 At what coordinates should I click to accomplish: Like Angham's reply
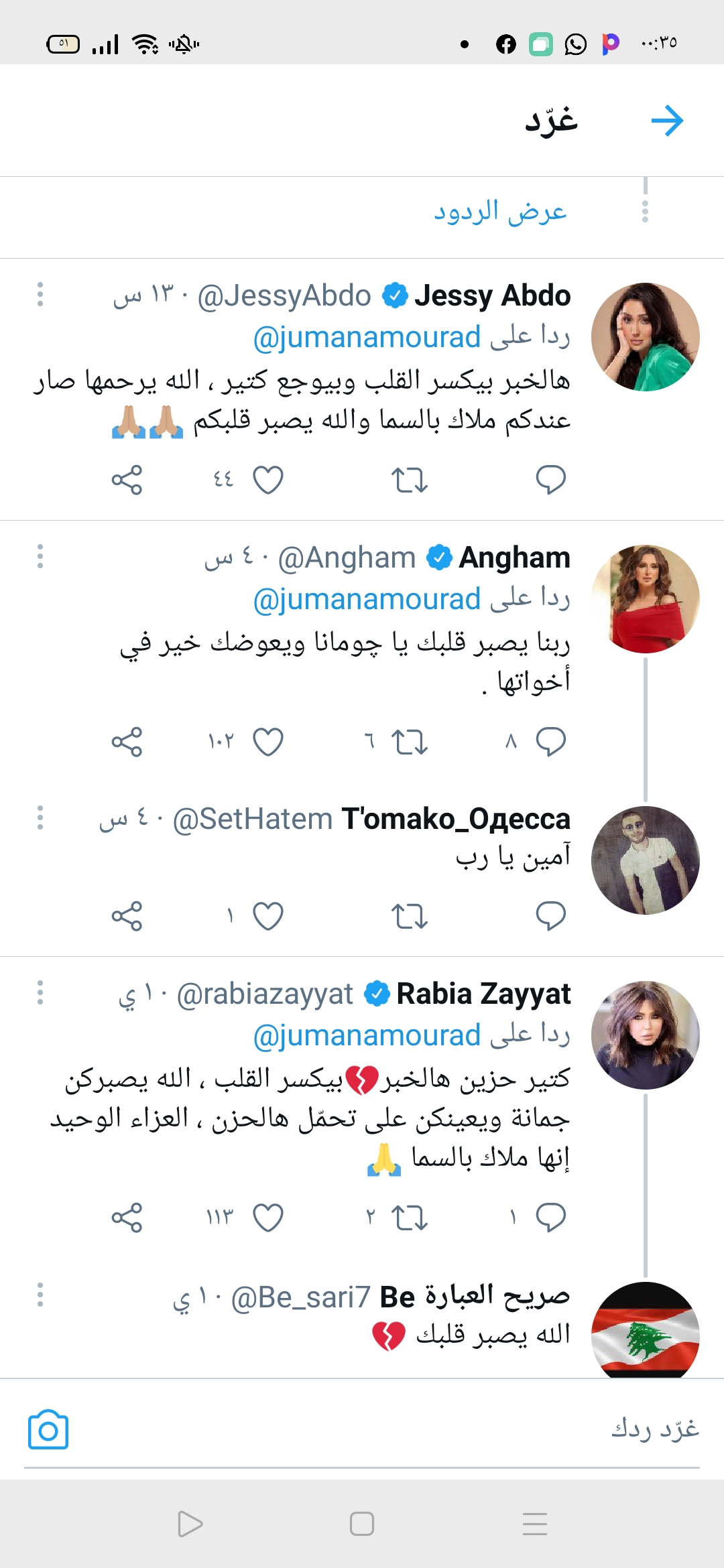tap(268, 742)
